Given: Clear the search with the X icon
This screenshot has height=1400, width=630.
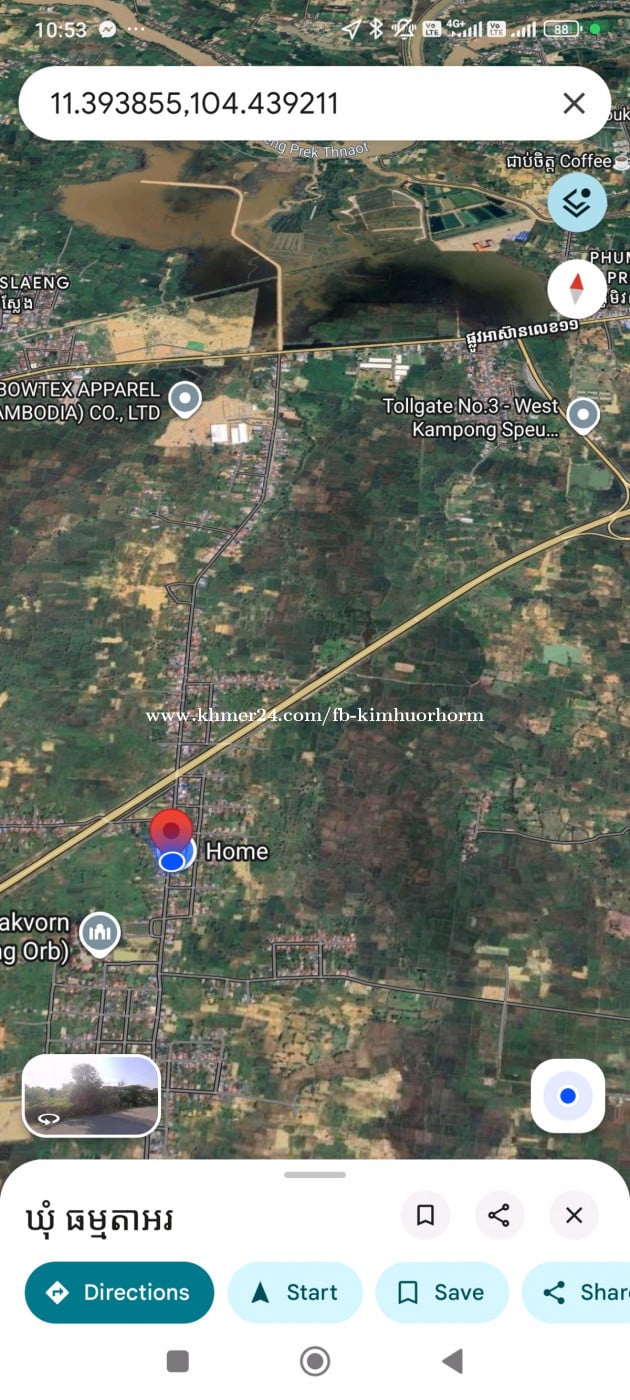Looking at the screenshot, I should [574, 103].
